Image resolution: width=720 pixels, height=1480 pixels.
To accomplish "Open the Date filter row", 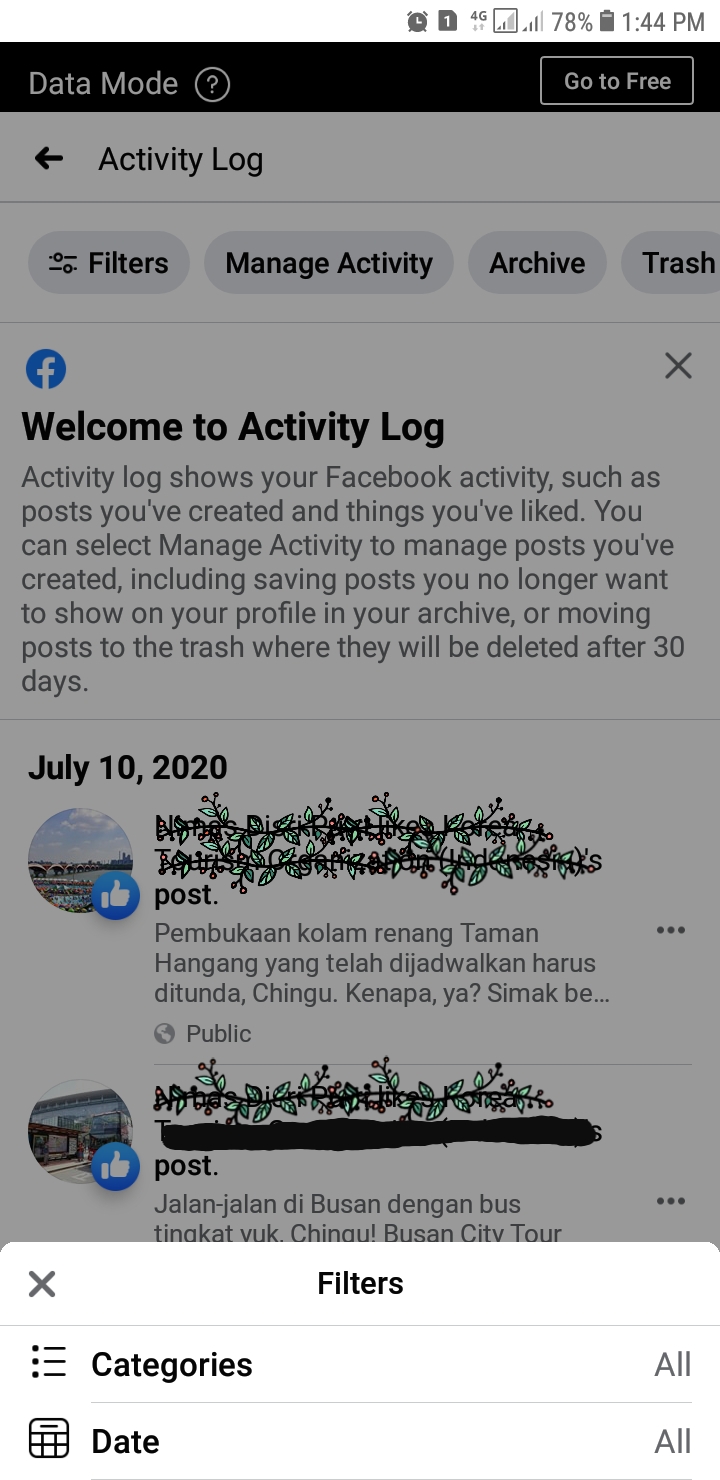I will (360, 1441).
